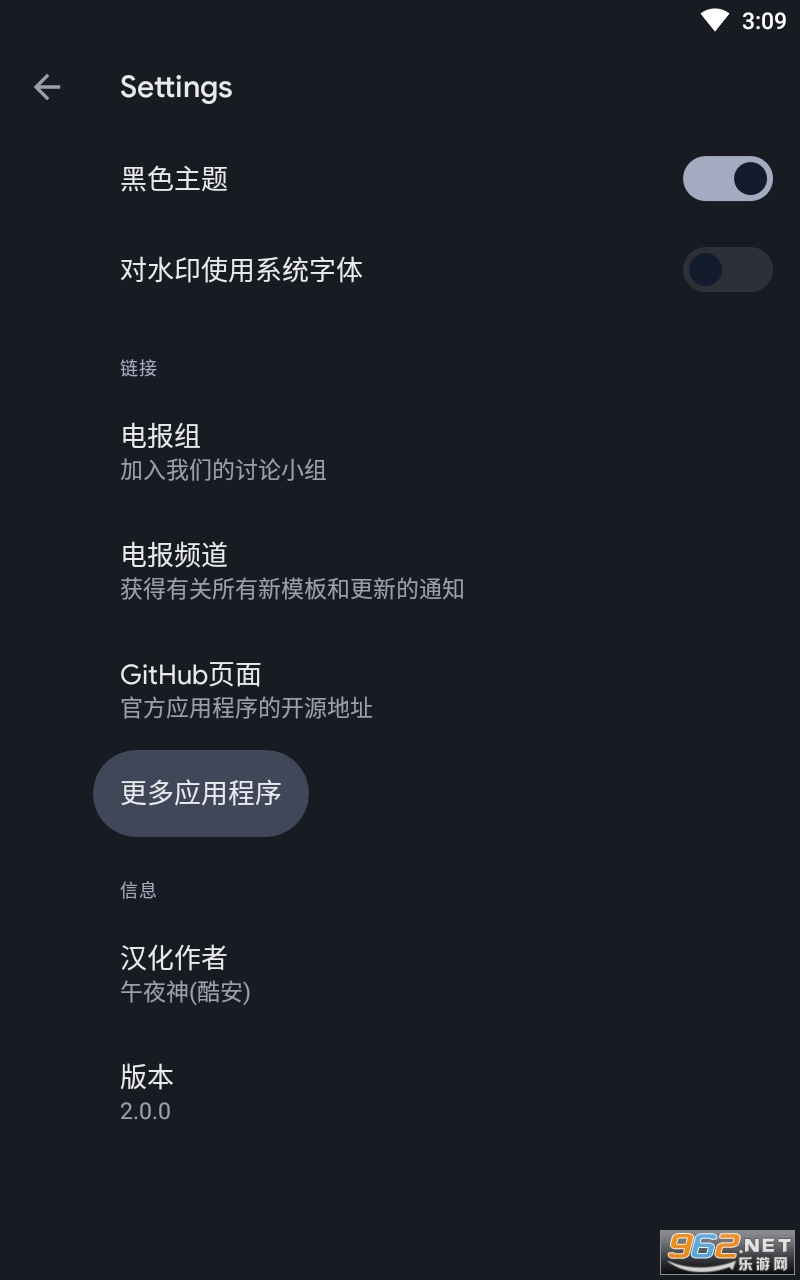The height and width of the screenshot is (1280, 800).
Task: Enable 对水印使用系统字体 switch
Action: coord(727,270)
